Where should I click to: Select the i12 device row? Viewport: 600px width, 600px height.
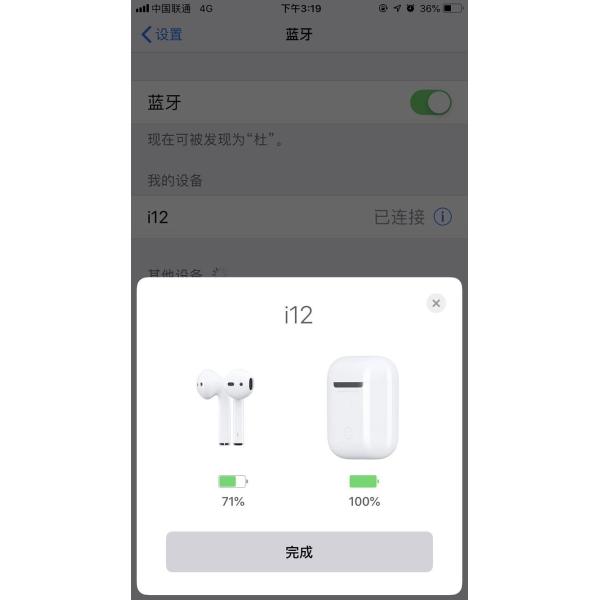tap(260, 217)
